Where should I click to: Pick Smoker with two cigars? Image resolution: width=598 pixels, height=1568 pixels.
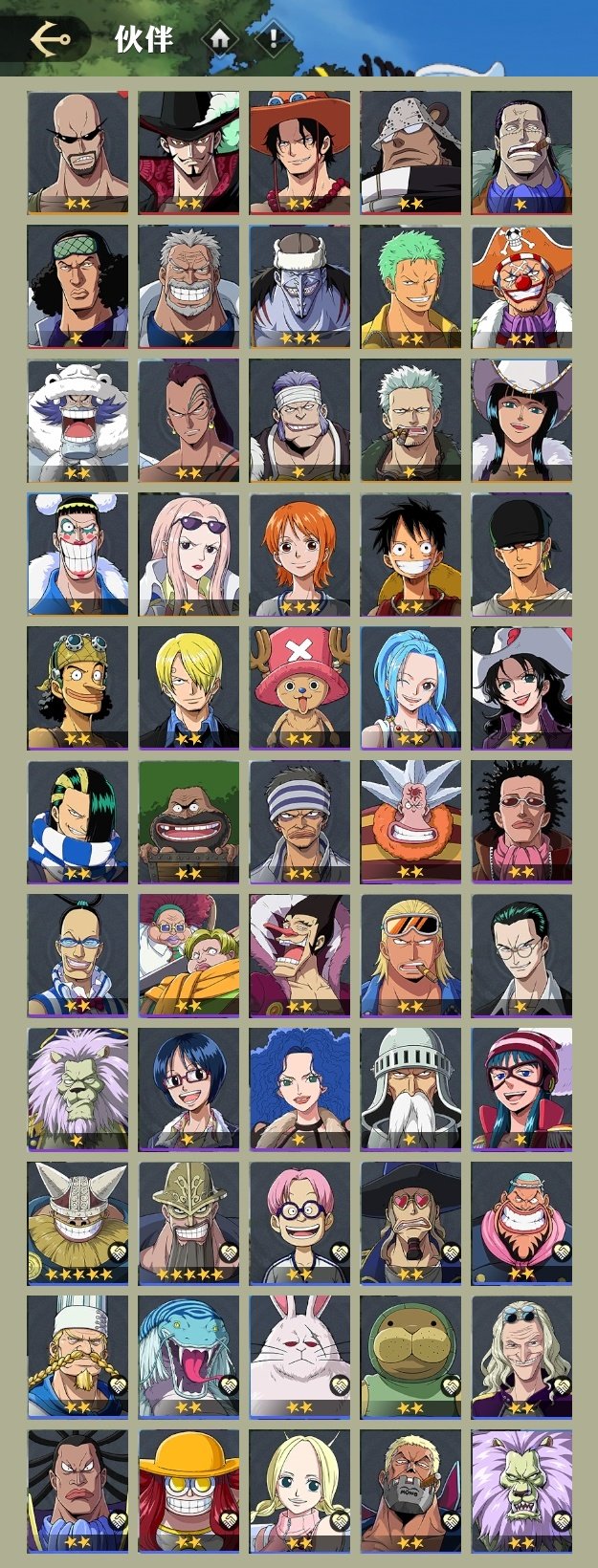[x=410, y=420]
